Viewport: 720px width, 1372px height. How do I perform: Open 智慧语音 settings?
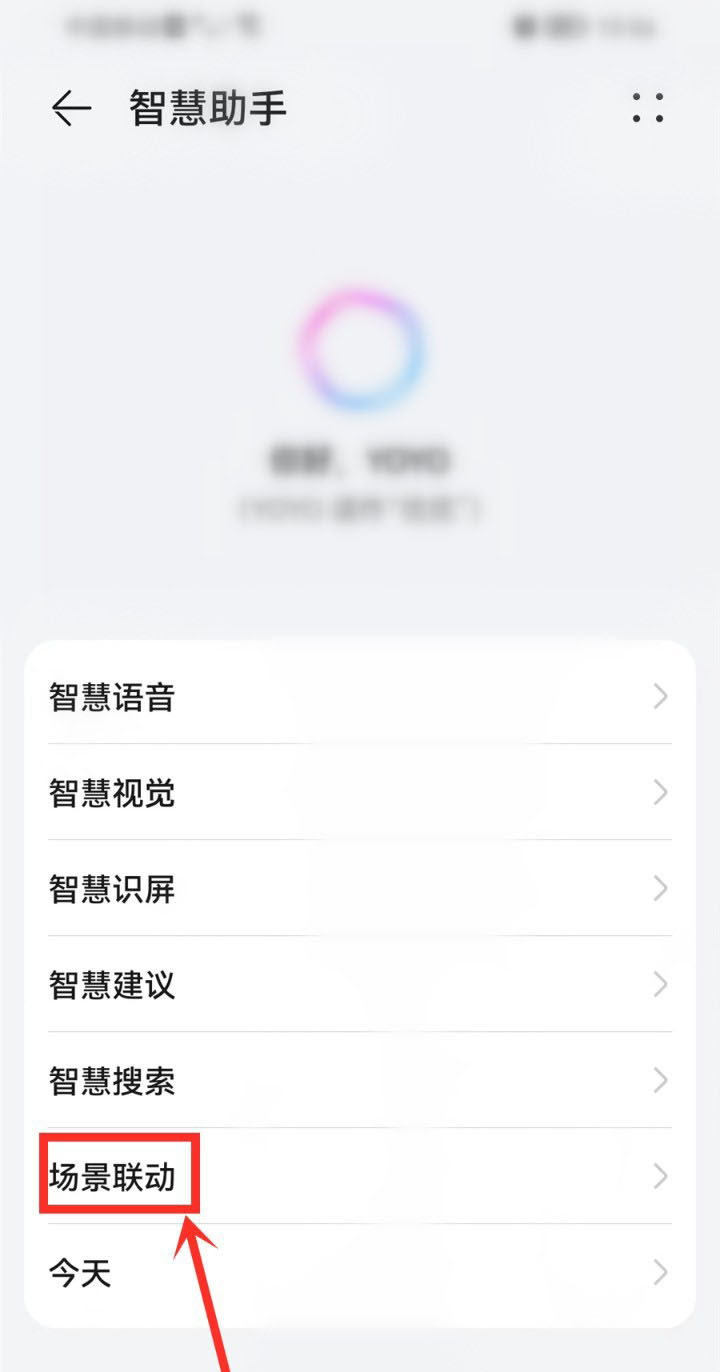tap(360, 697)
